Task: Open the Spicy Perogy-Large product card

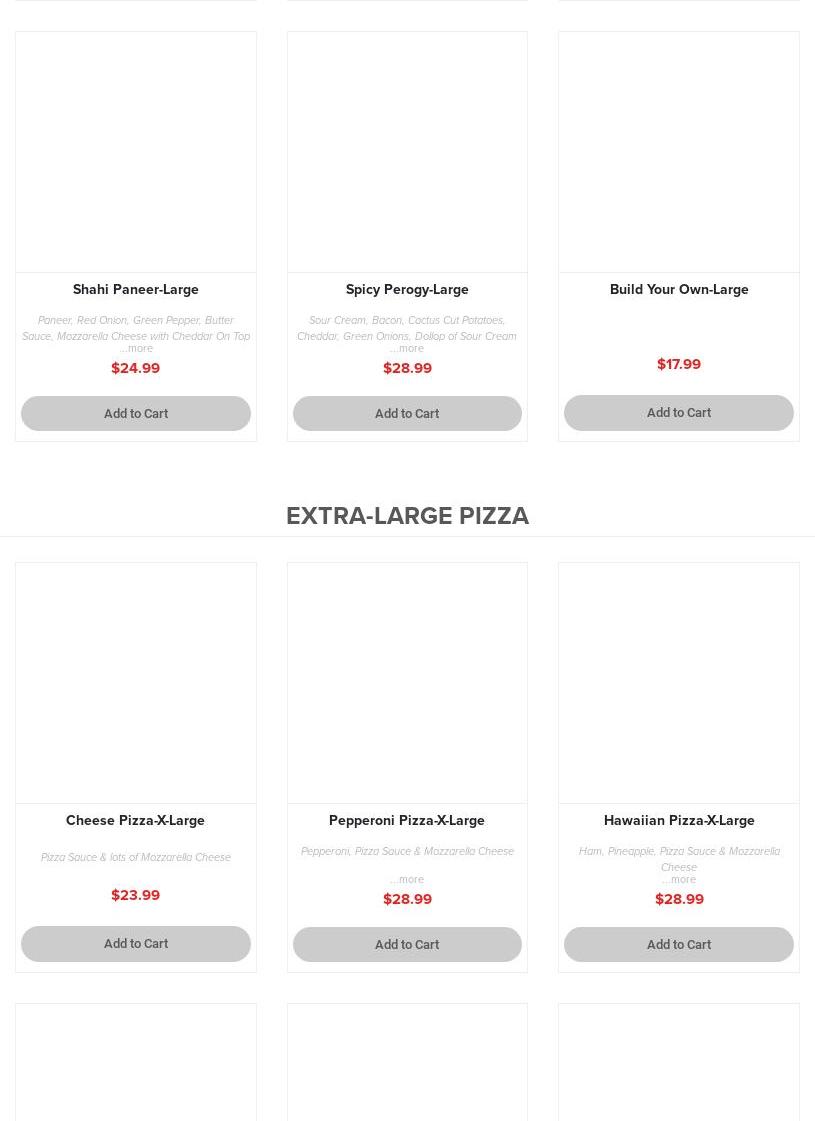Action: click(407, 289)
